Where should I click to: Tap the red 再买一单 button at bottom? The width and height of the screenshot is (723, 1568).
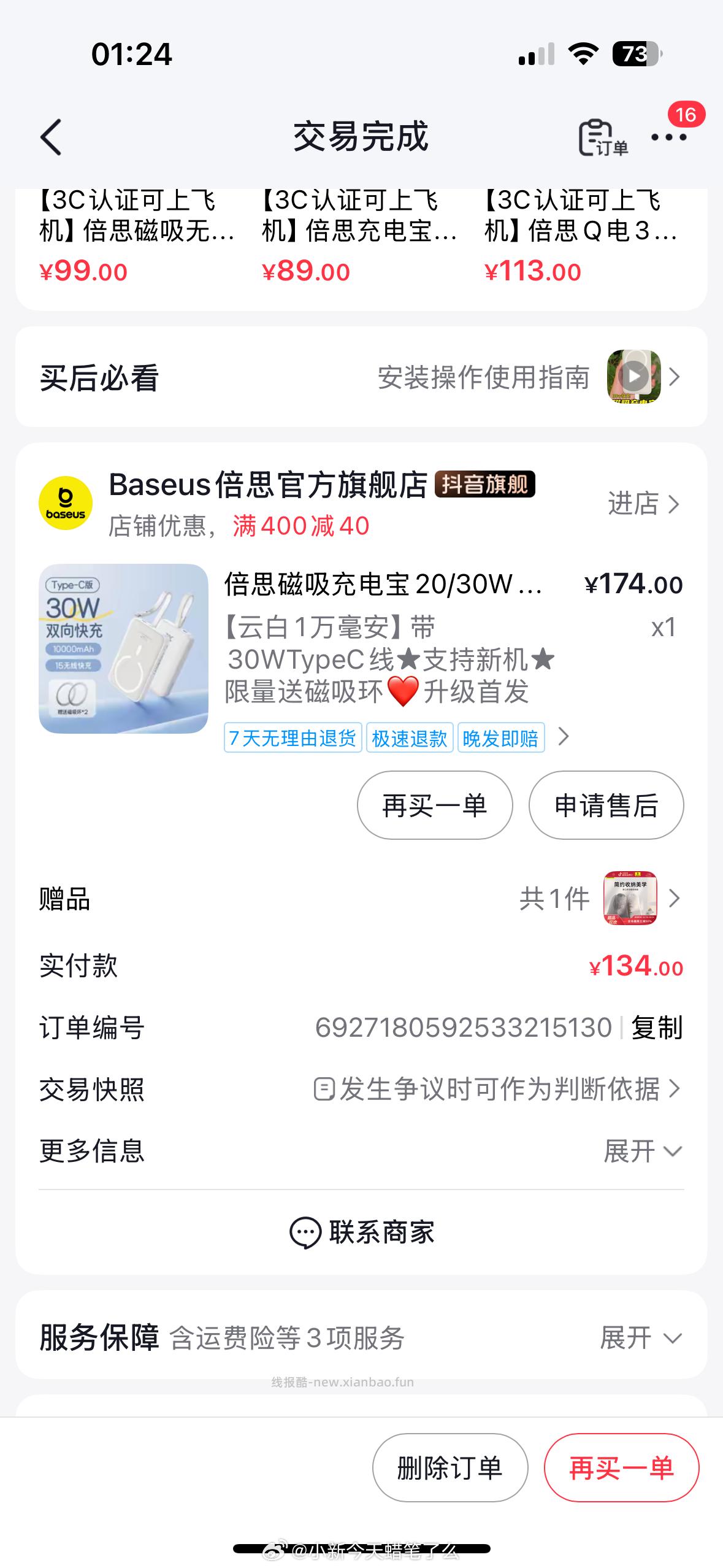(621, 1469)
